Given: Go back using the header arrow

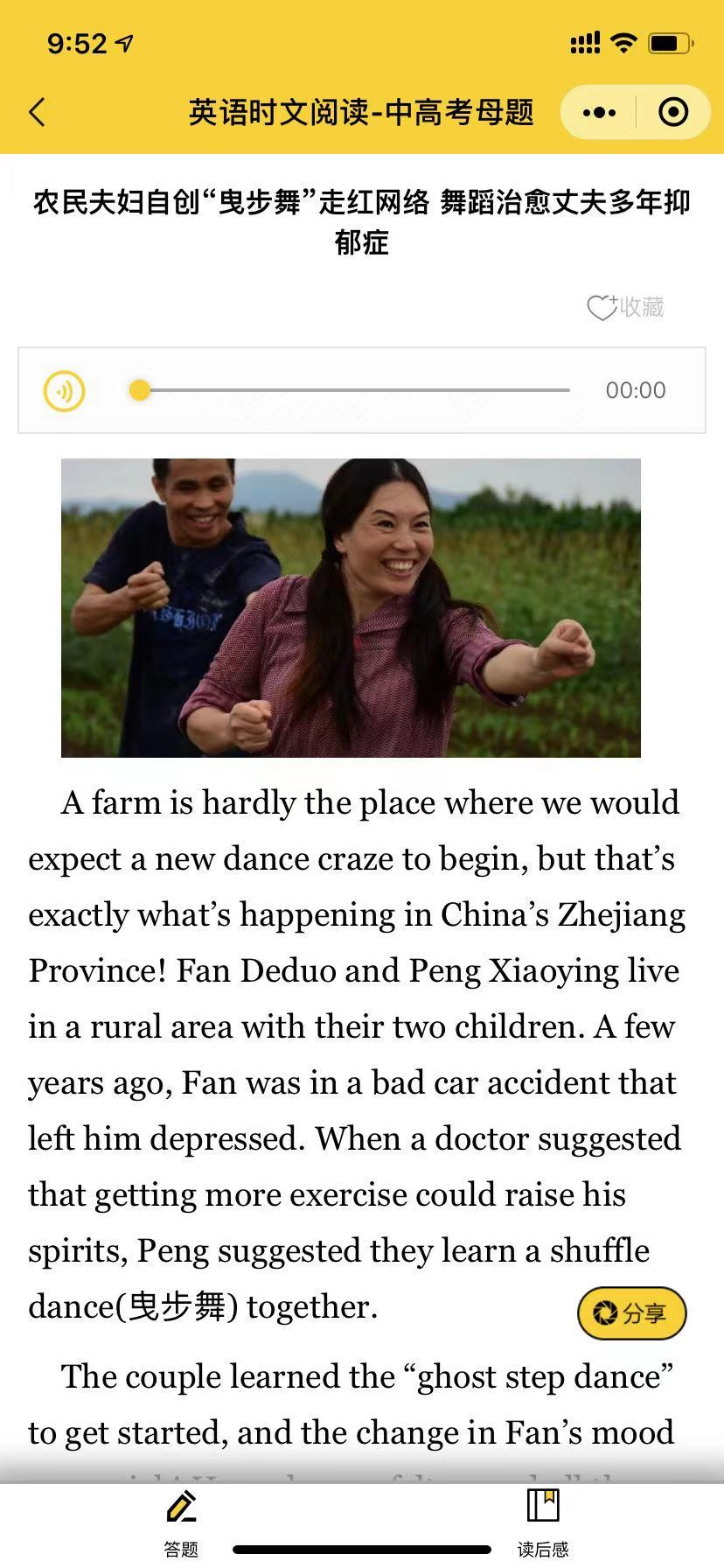Looking at the screenshot, I should [x=37, y=112].
